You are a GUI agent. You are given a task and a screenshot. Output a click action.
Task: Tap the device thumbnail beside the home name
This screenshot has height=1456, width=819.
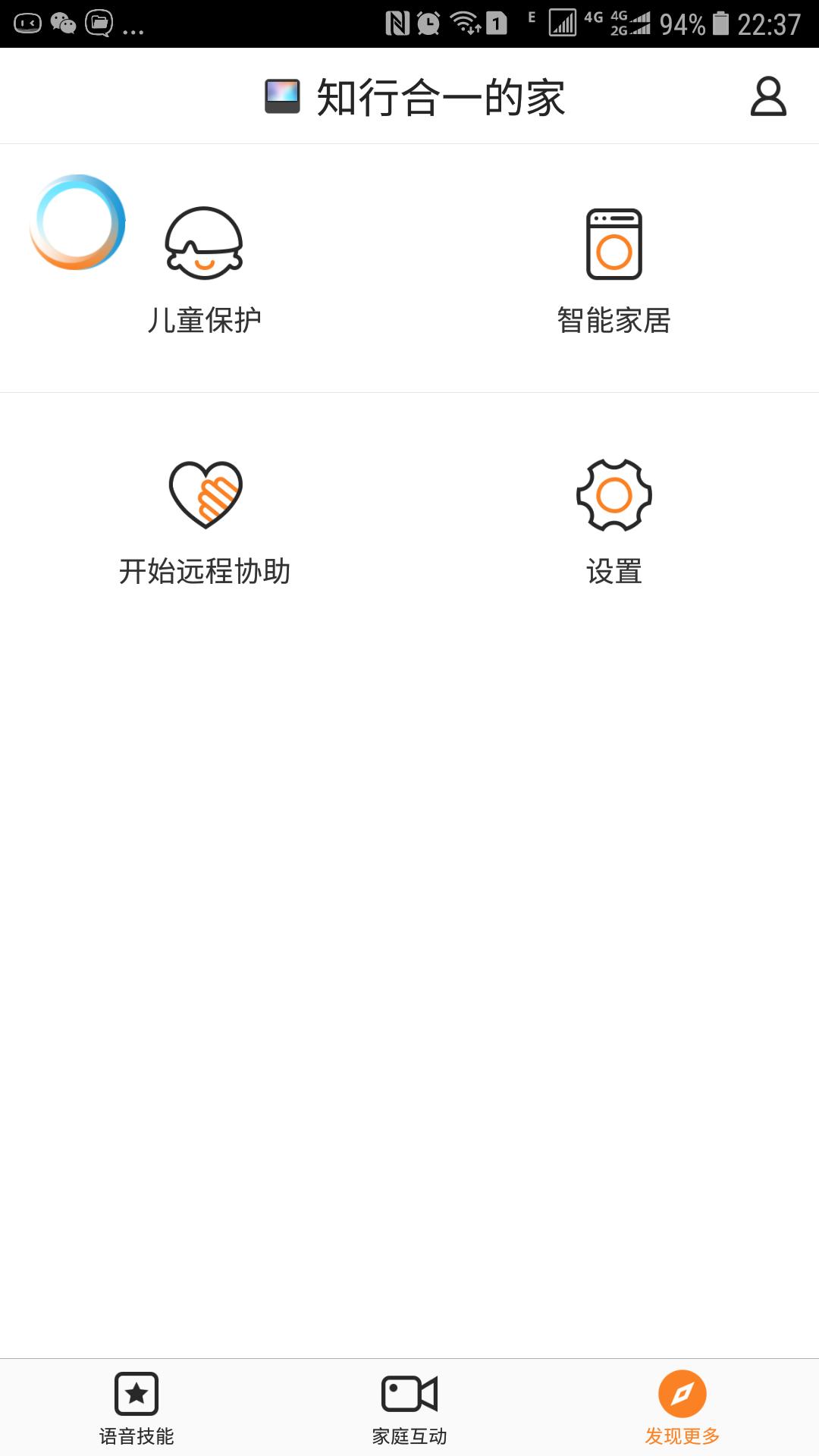(x=281, y=96)
